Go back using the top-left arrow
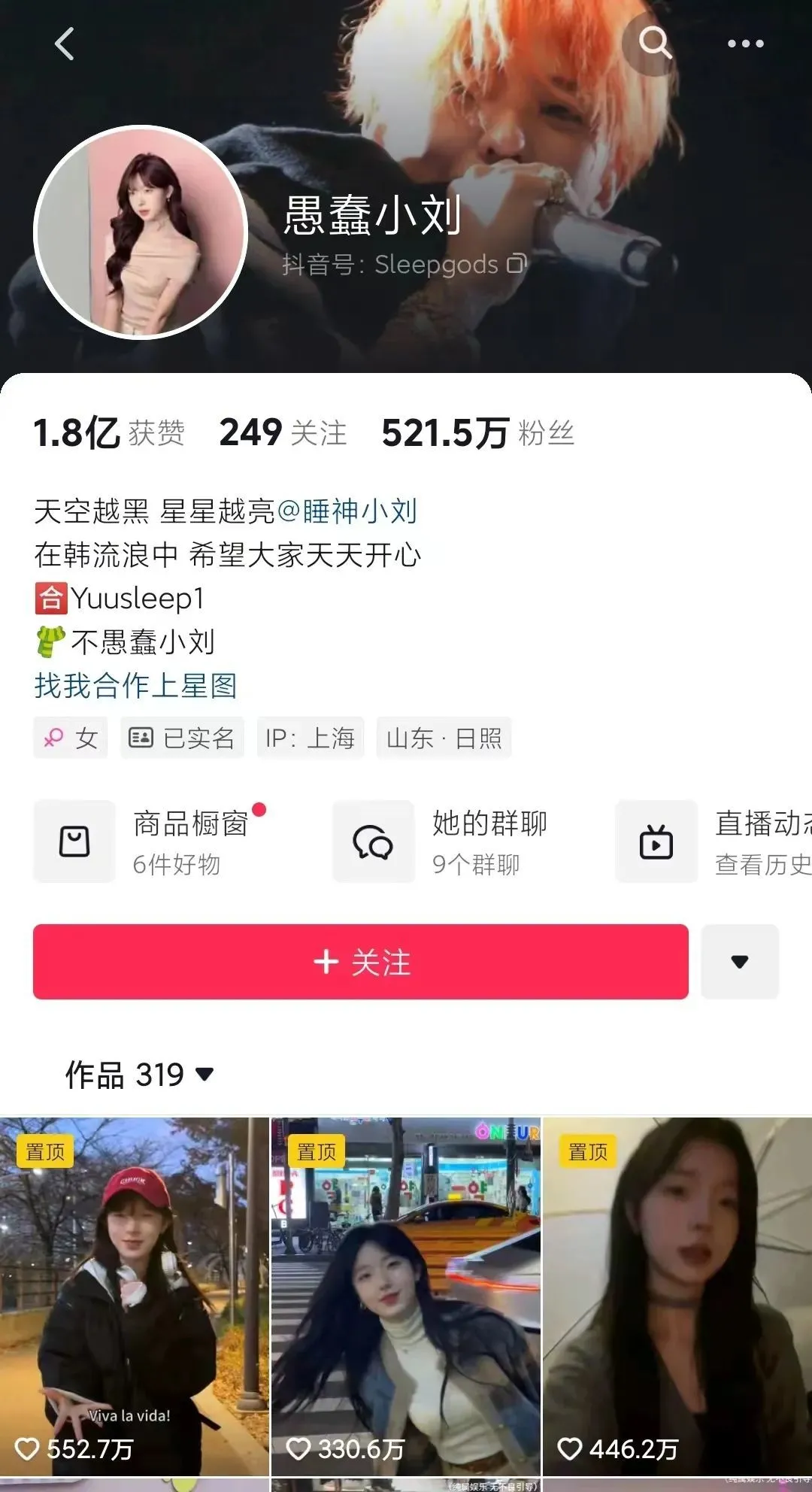 click(x=65, y=44)
